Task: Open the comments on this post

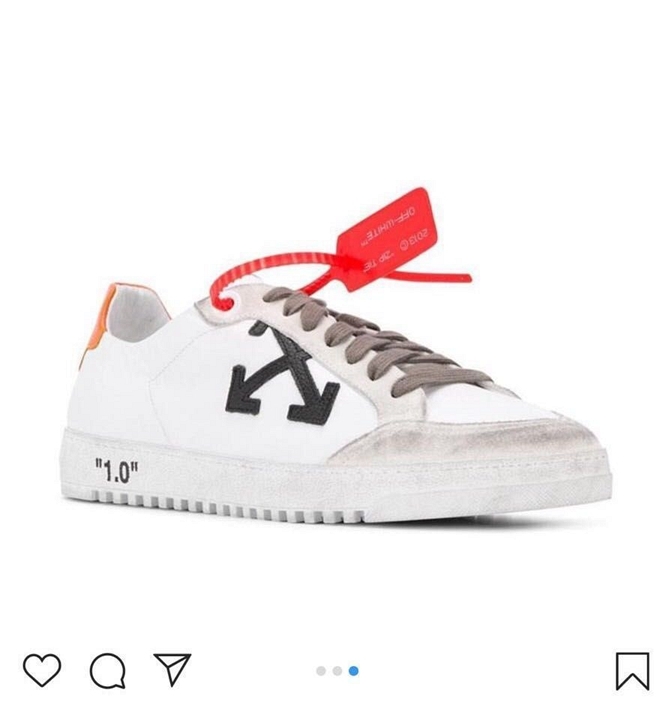Action: click(x=107, y=670)
